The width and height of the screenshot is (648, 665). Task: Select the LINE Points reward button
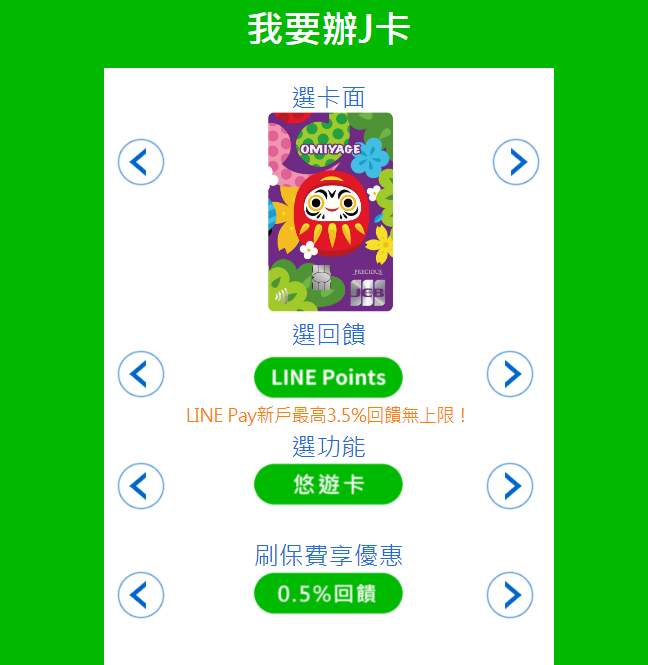click(328, 378)
